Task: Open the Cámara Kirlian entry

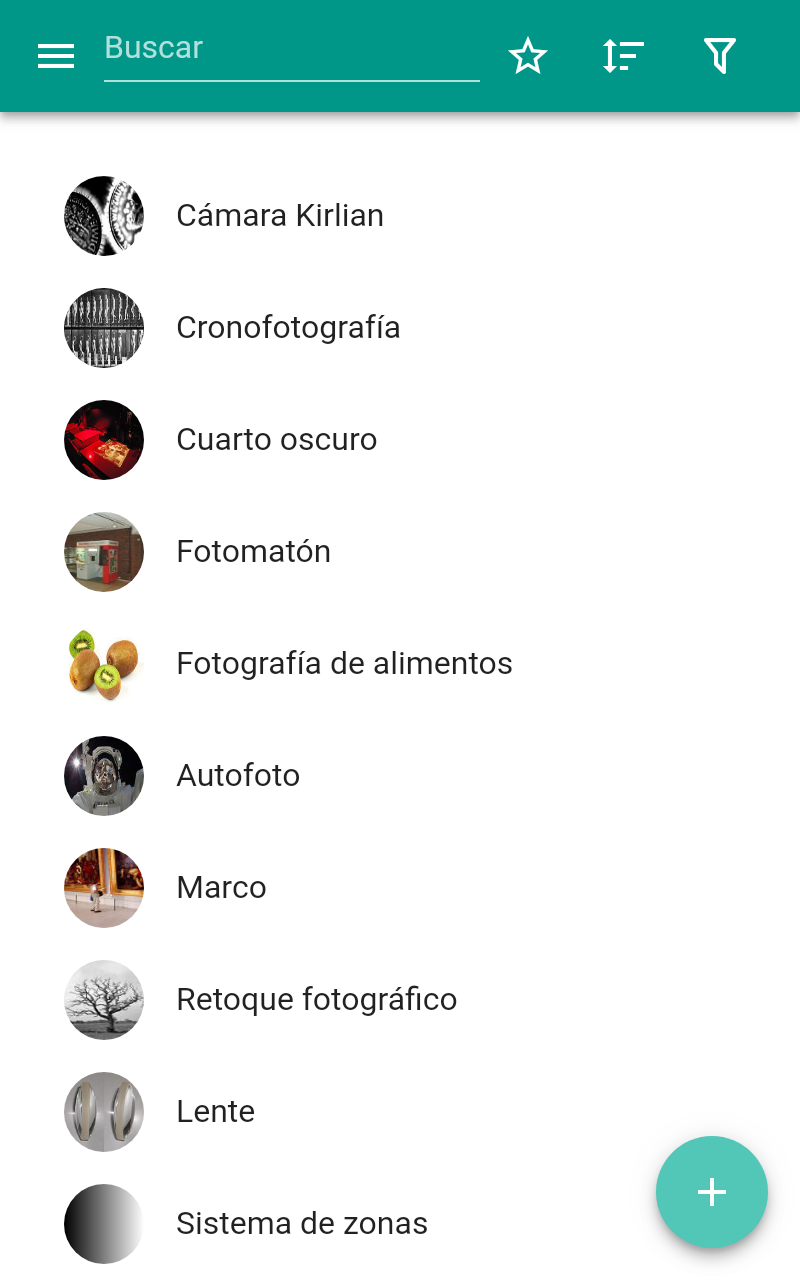Action: [x=280, y=216]
